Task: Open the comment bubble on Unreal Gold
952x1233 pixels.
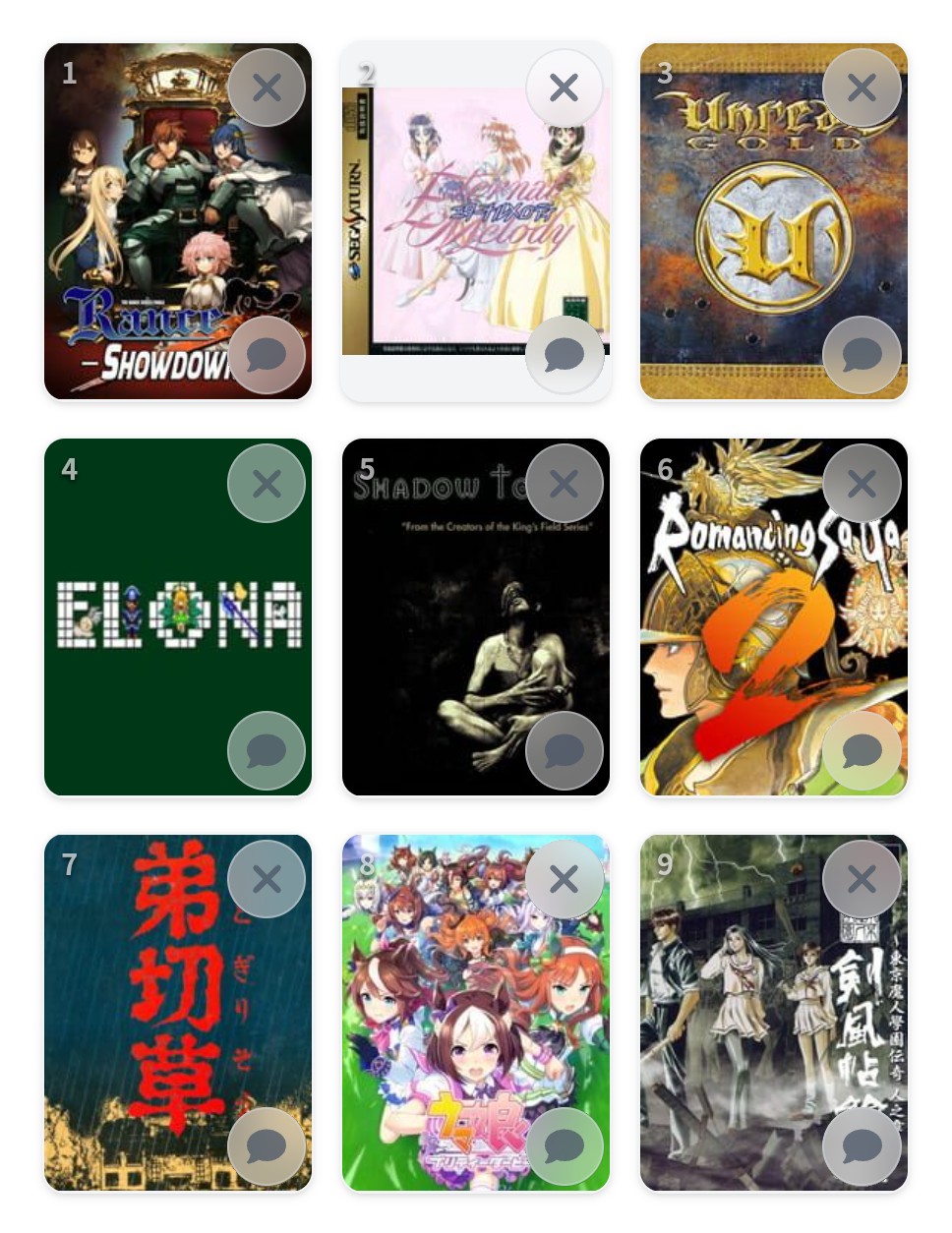Action: (x=862, y=355)
